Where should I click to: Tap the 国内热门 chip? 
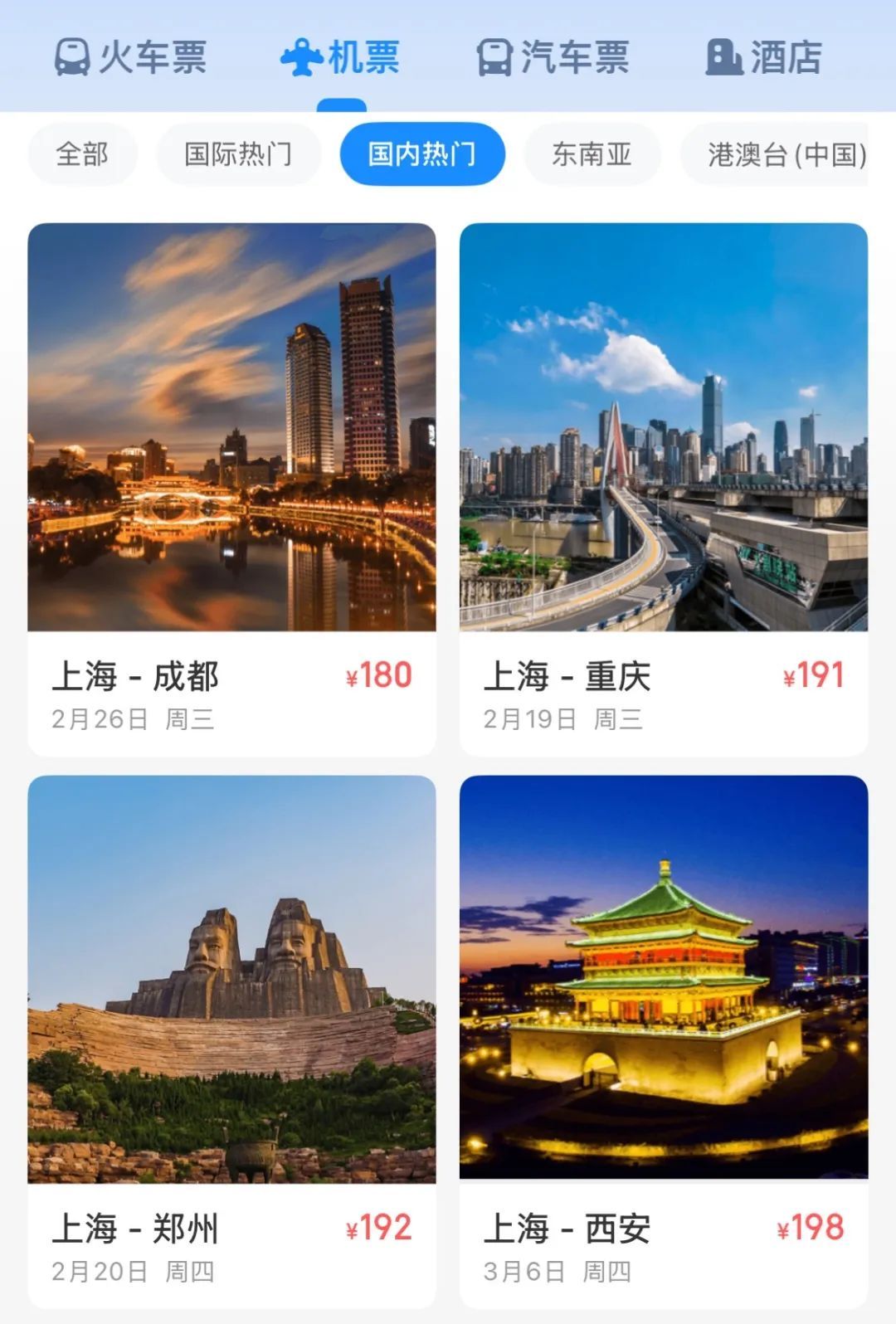point(422,154)
